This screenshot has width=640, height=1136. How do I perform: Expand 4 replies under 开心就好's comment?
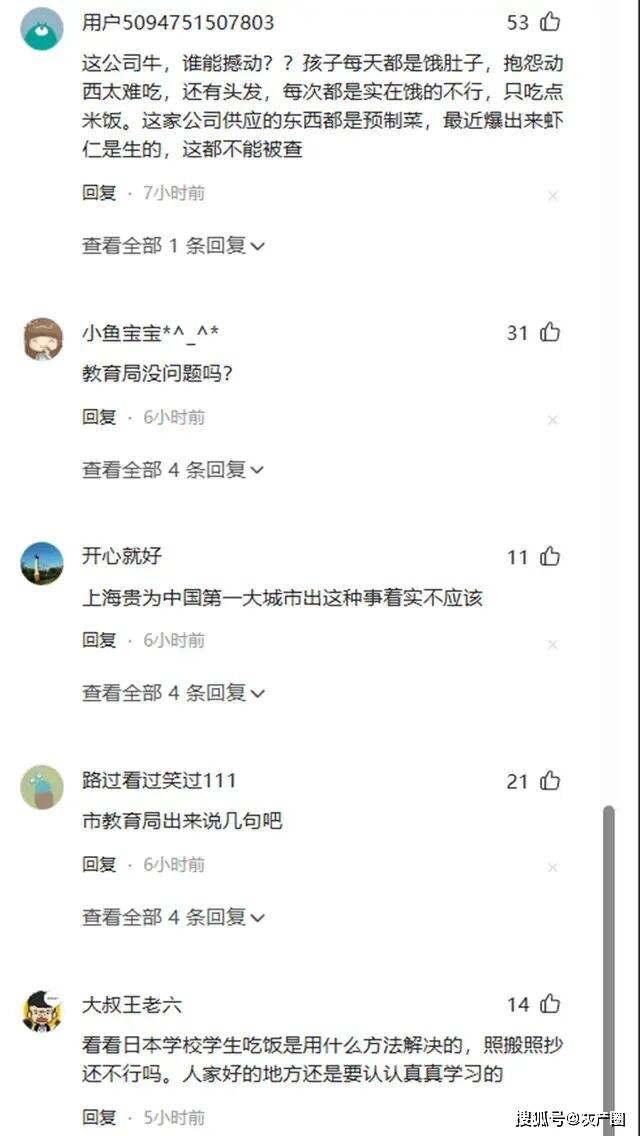pyautogui.click(x=173, y=692)
